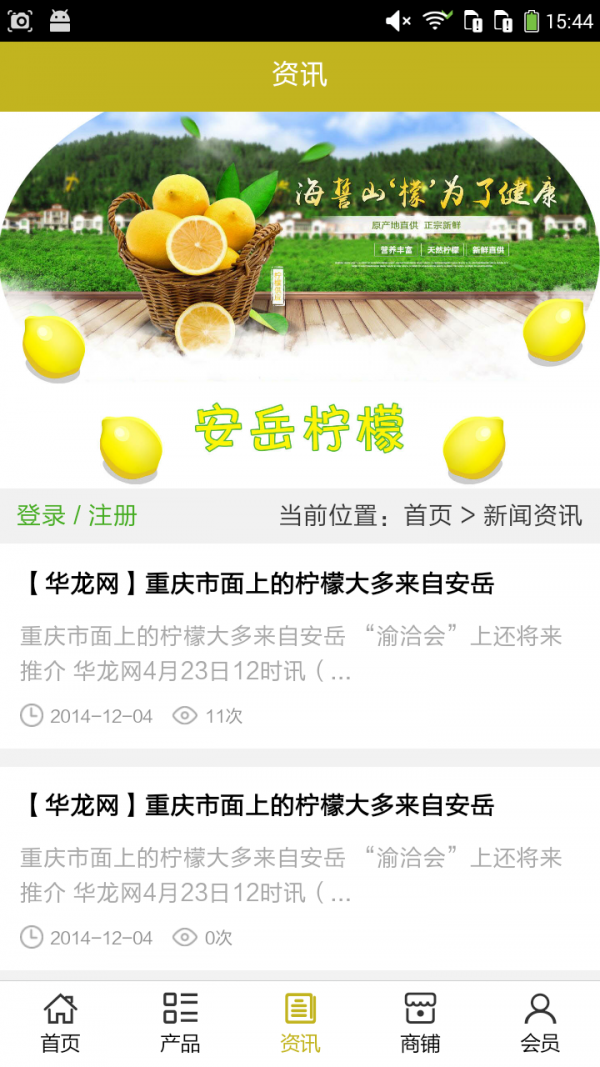The height and width of the screenshot is (1067, 600).
Task: Open the 登录 / 注册 link
Action: tap(77, 516)
